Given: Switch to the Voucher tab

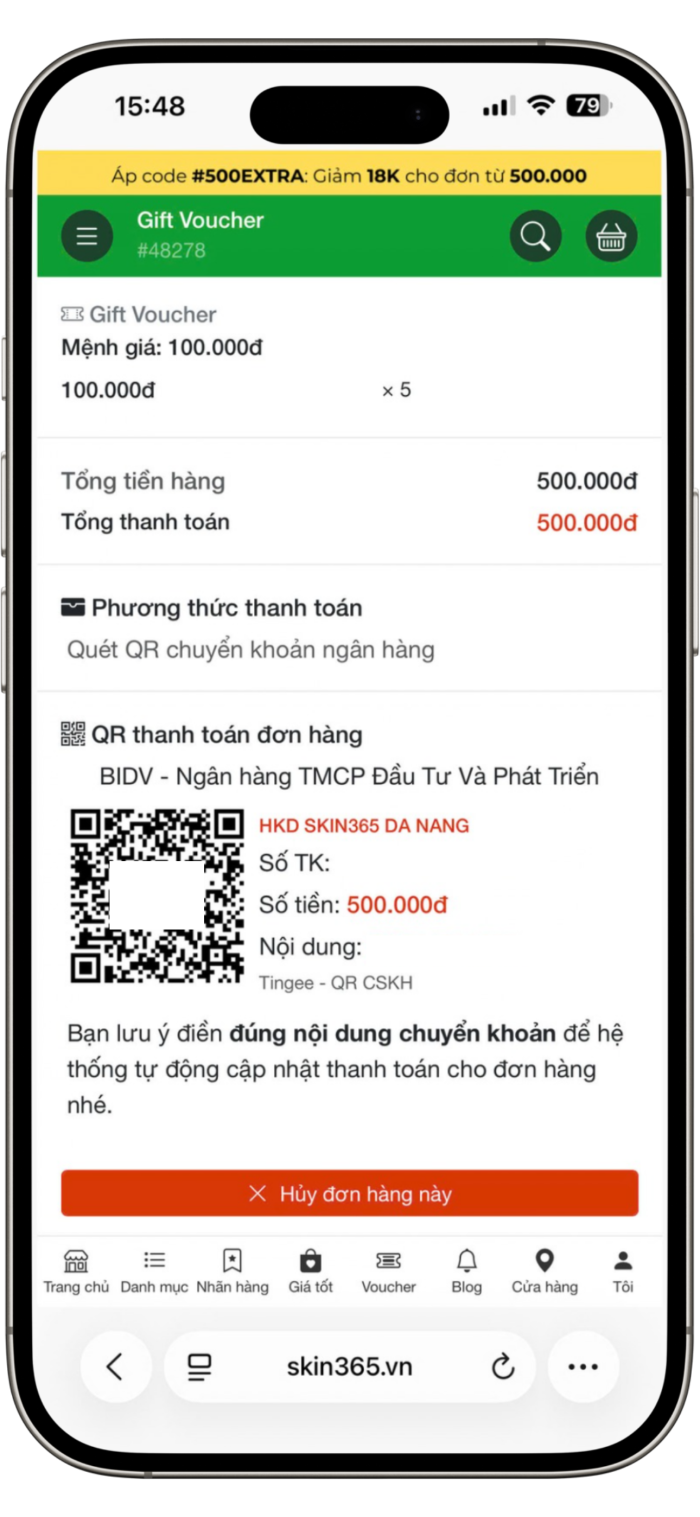Looking at the screenshot, I should pyautogui.click(x=388, y=1272).
